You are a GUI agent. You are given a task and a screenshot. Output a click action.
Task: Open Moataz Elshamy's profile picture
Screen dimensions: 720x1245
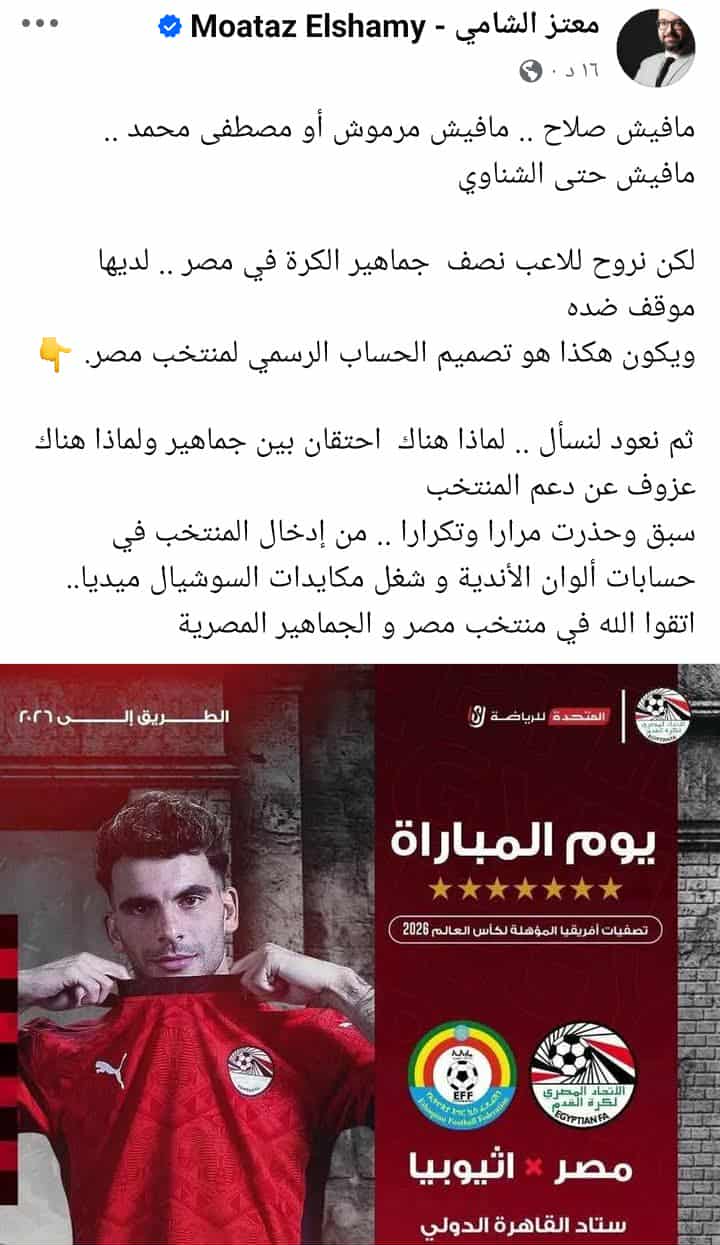pyautogui.click(x=656, y=47)
